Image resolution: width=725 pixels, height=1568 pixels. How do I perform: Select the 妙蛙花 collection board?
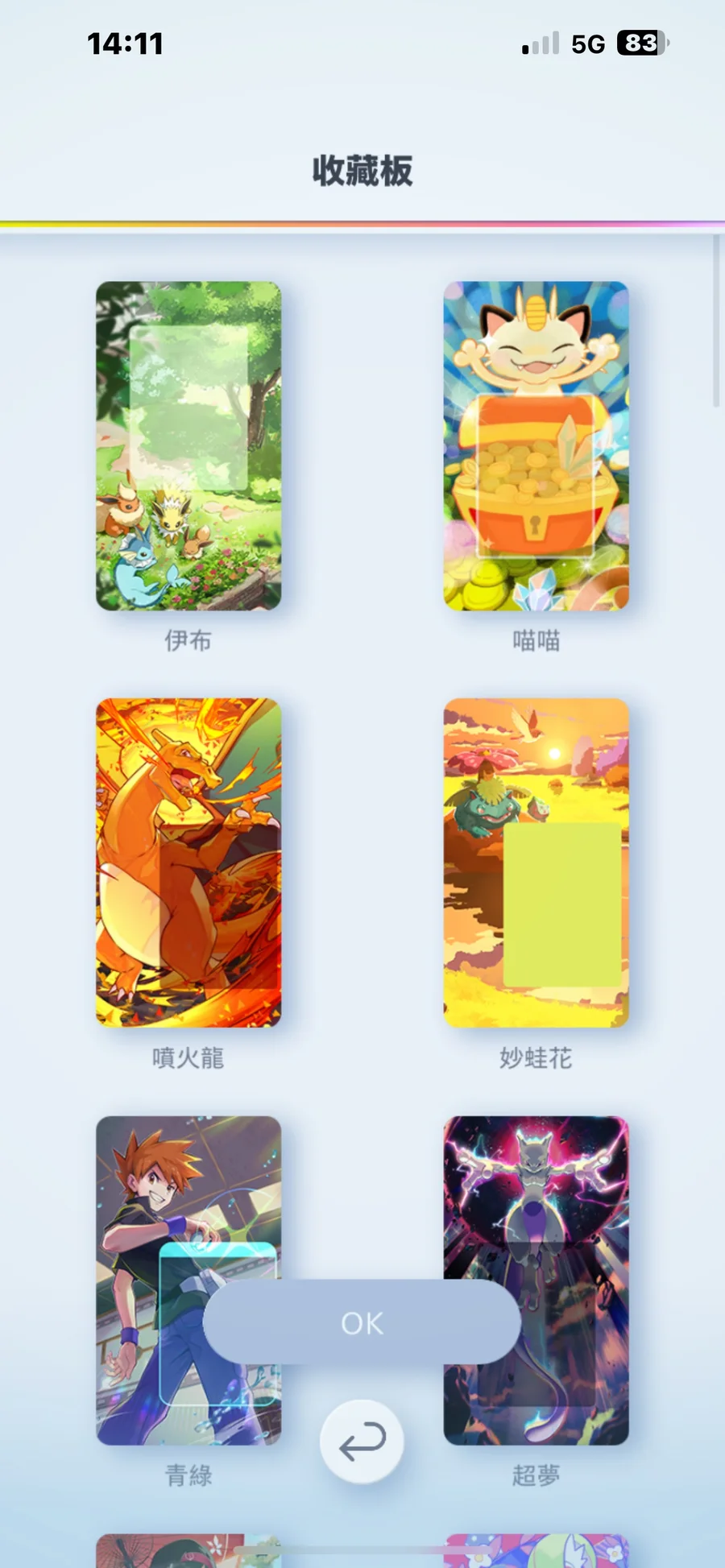(536, 863)
